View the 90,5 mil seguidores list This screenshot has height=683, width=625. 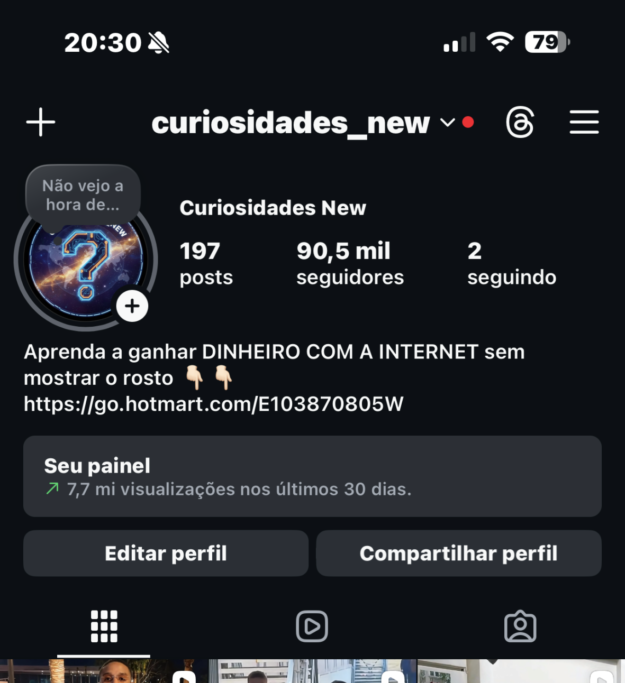[349, 264]
